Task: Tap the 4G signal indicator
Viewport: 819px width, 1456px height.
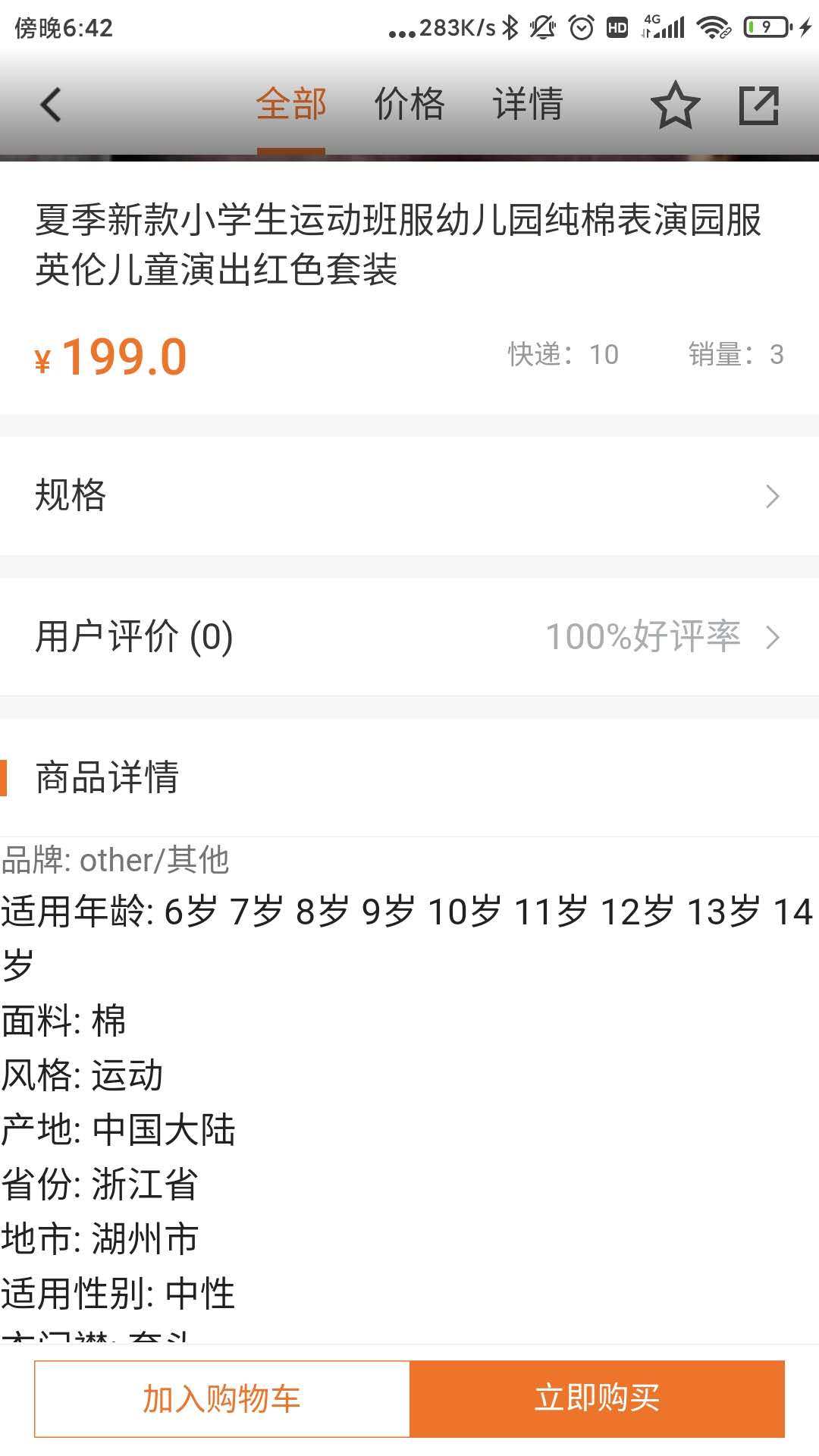Action: 664,25
